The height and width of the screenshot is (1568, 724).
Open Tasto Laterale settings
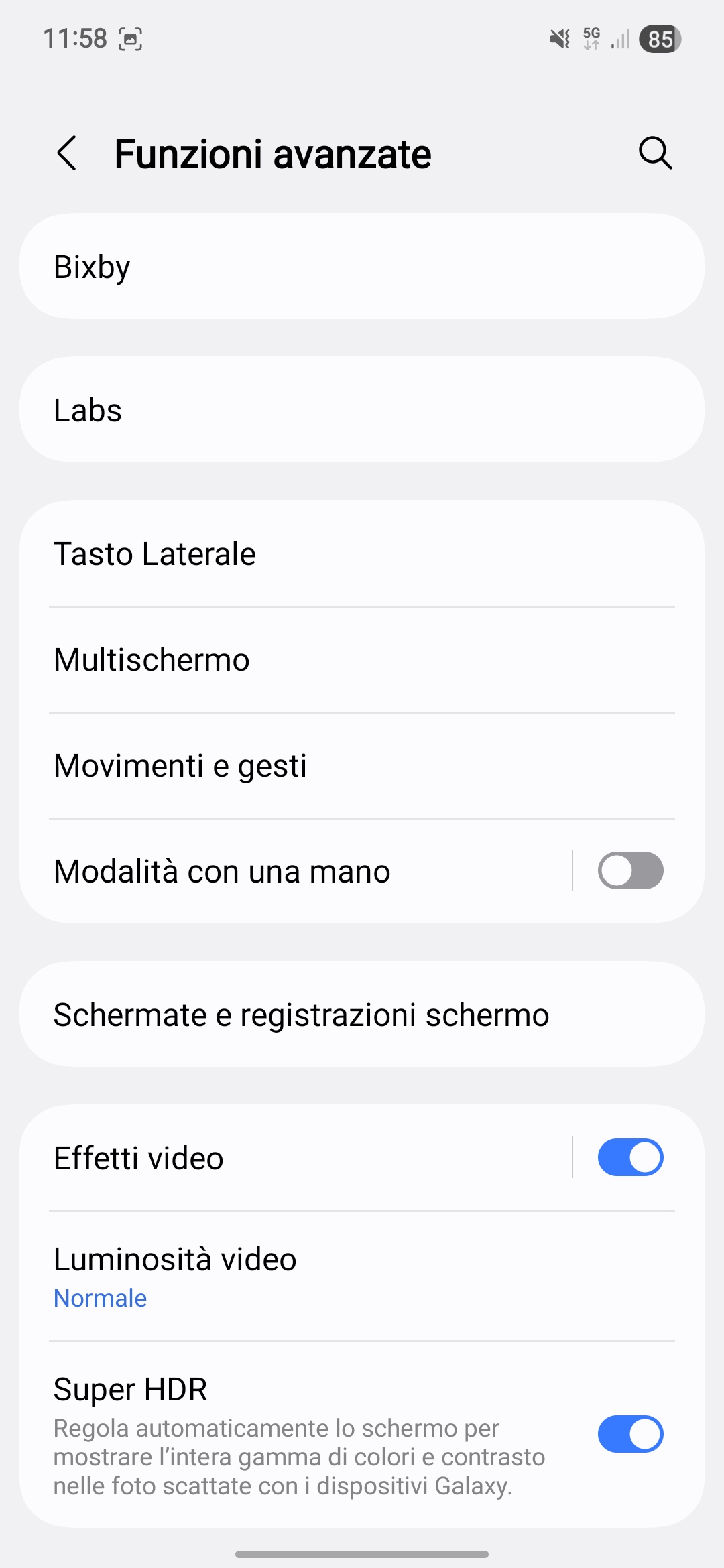click(362, 553)
